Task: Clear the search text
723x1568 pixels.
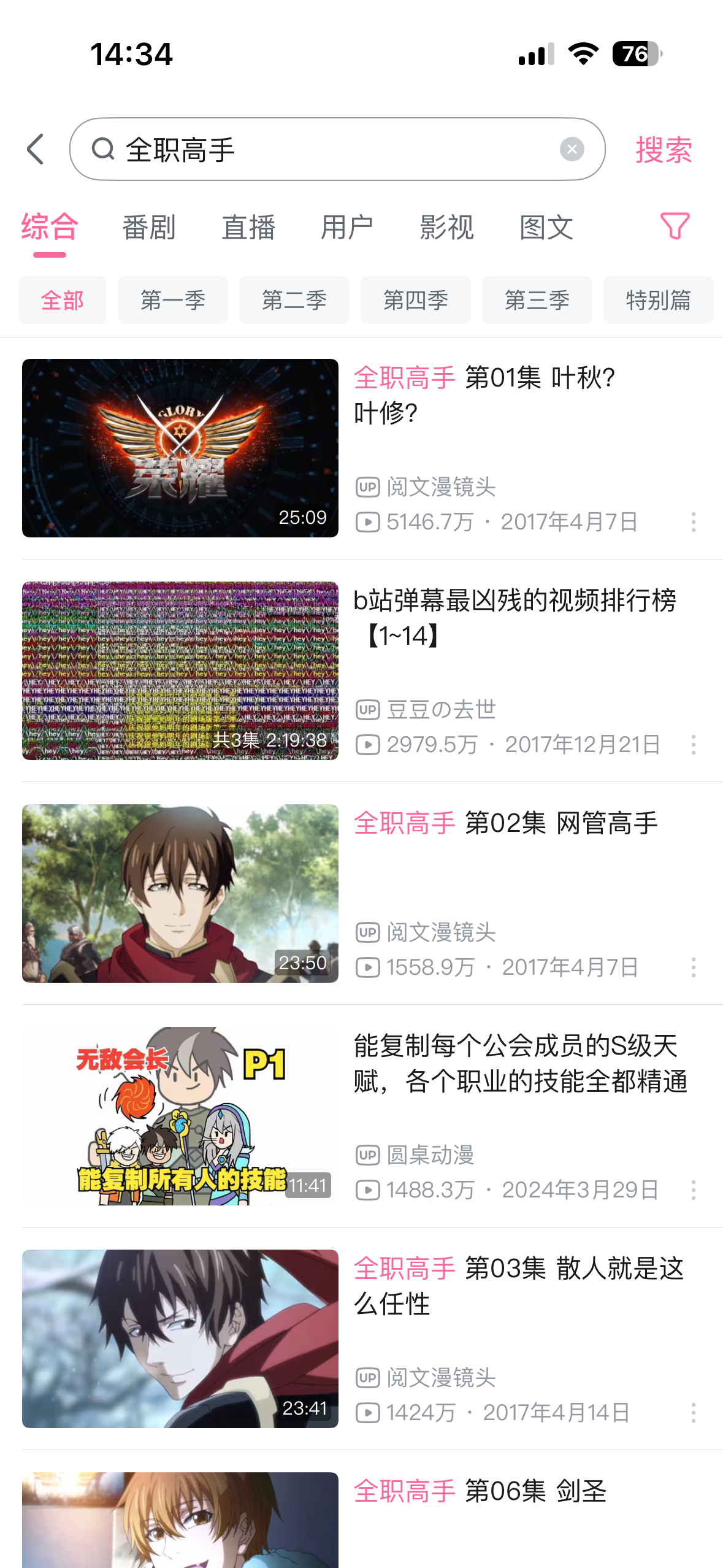Action: click(x=572, y=149)
